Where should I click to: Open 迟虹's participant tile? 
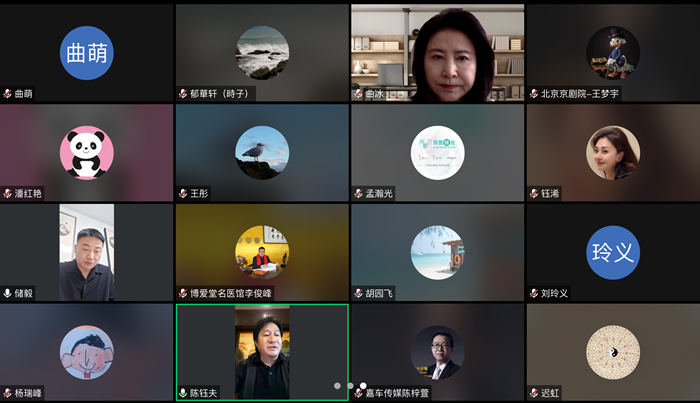612,352
